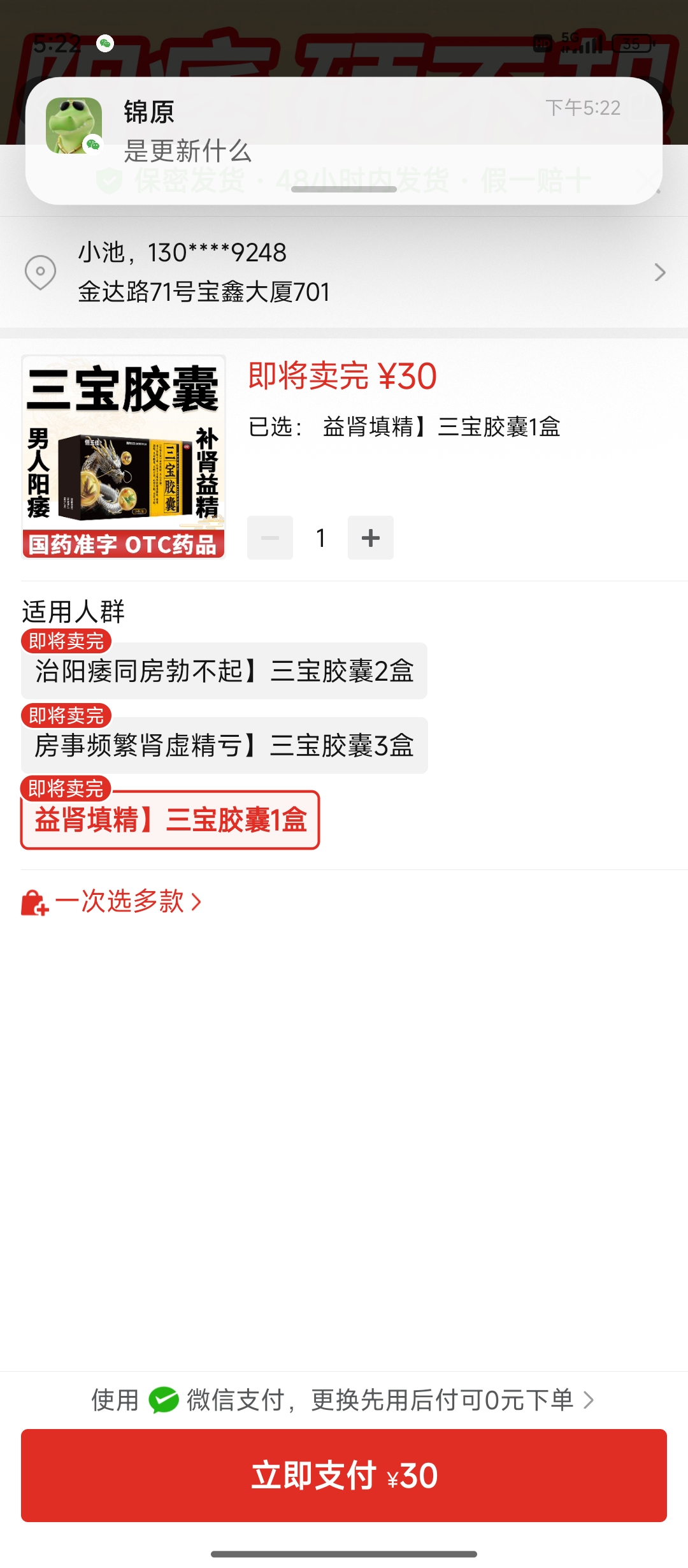Increase the quantity with the plus button
Screen dimensions: 688x1568
tap(370, 538)
